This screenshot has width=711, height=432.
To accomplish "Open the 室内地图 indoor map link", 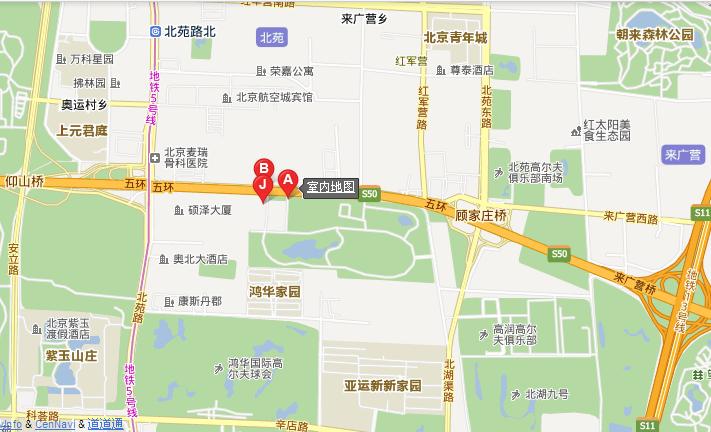I will pos(331,187).
